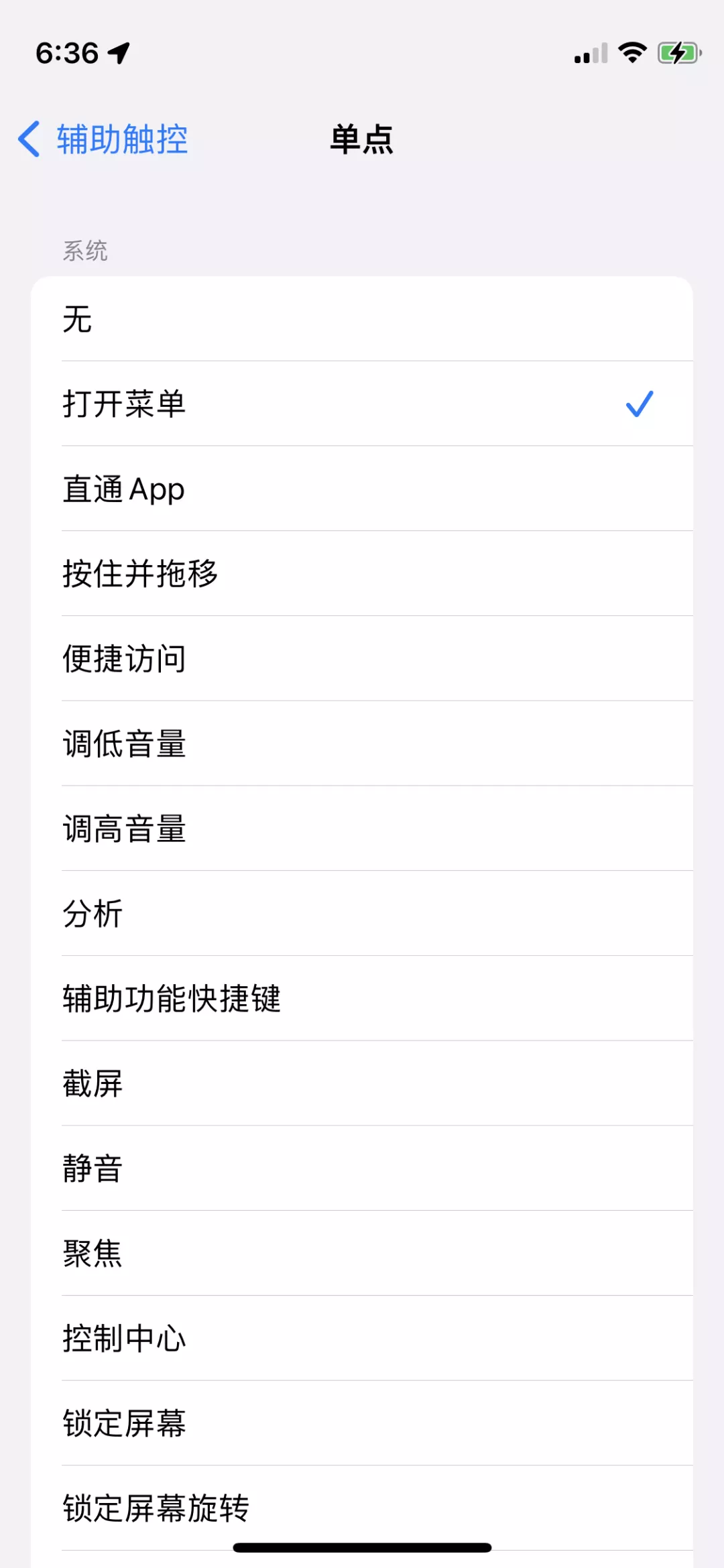
Task: Choose 静音 for single tap
Action: pos(362,1168)
